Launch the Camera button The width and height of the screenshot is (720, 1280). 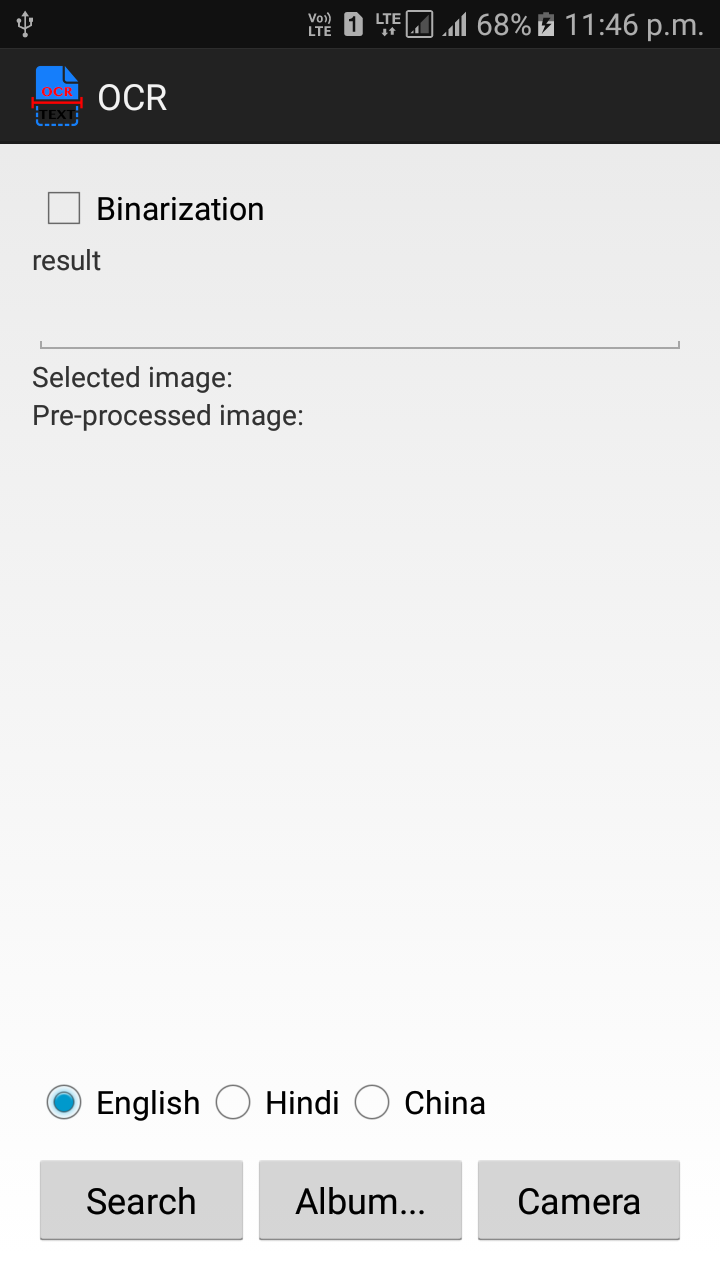[579, 1200]
